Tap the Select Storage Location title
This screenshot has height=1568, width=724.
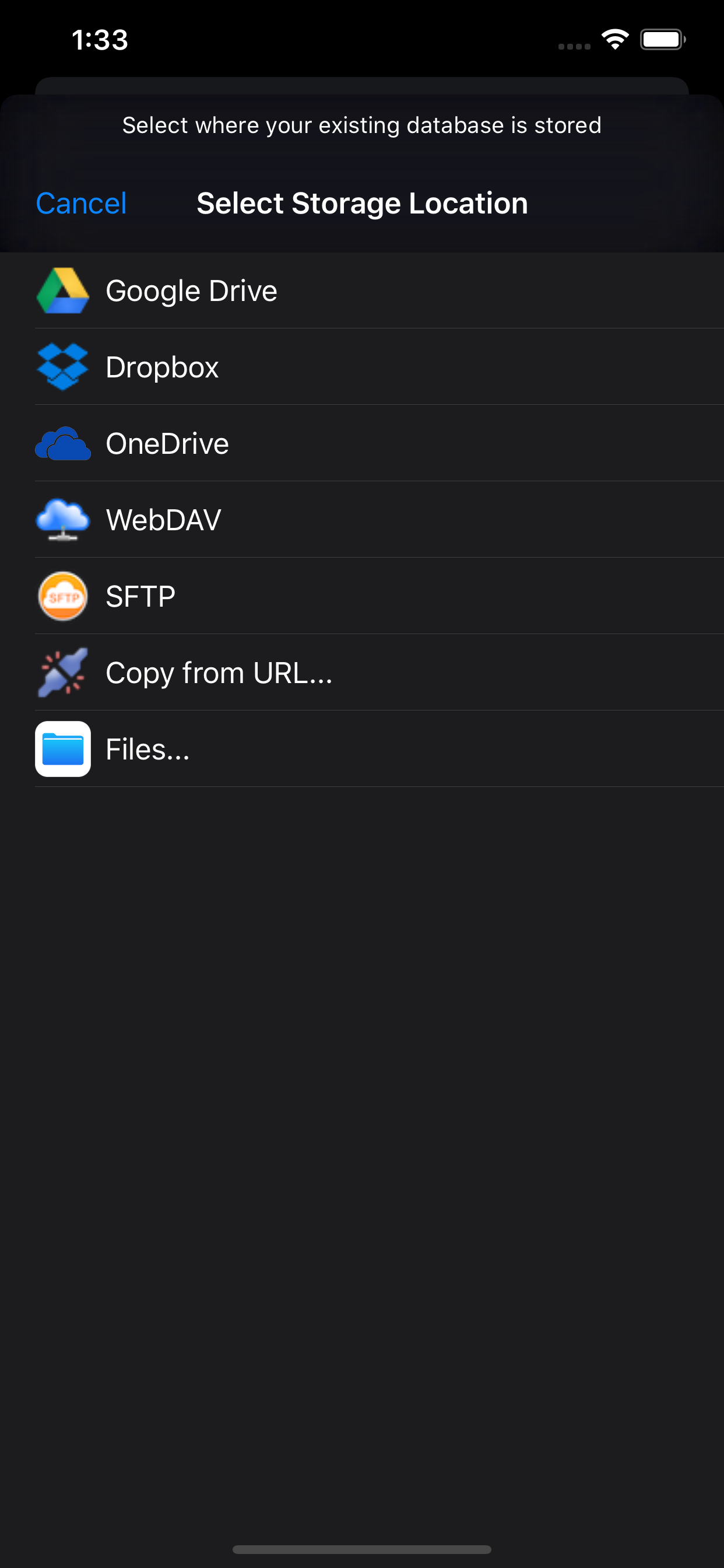361,202
